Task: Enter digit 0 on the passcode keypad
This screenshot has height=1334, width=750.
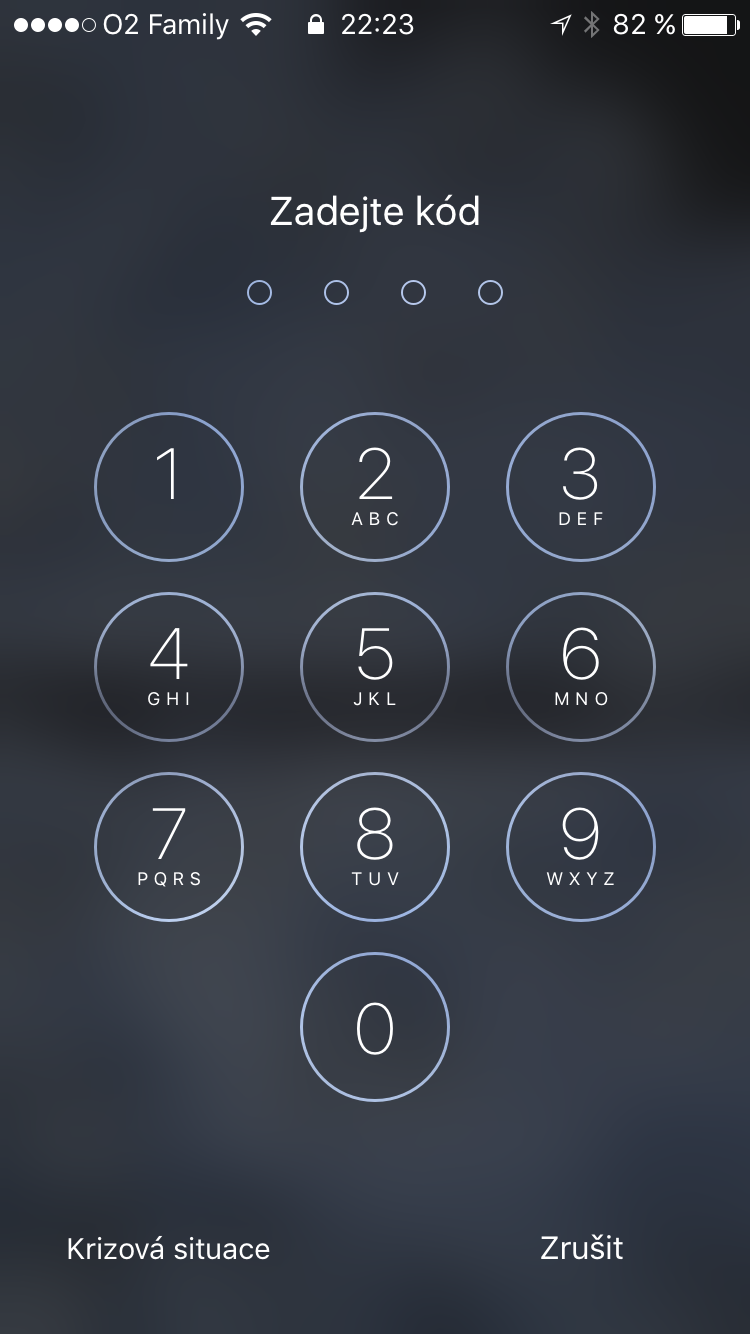Action: pyautogui.click(x=375, y=1027)
